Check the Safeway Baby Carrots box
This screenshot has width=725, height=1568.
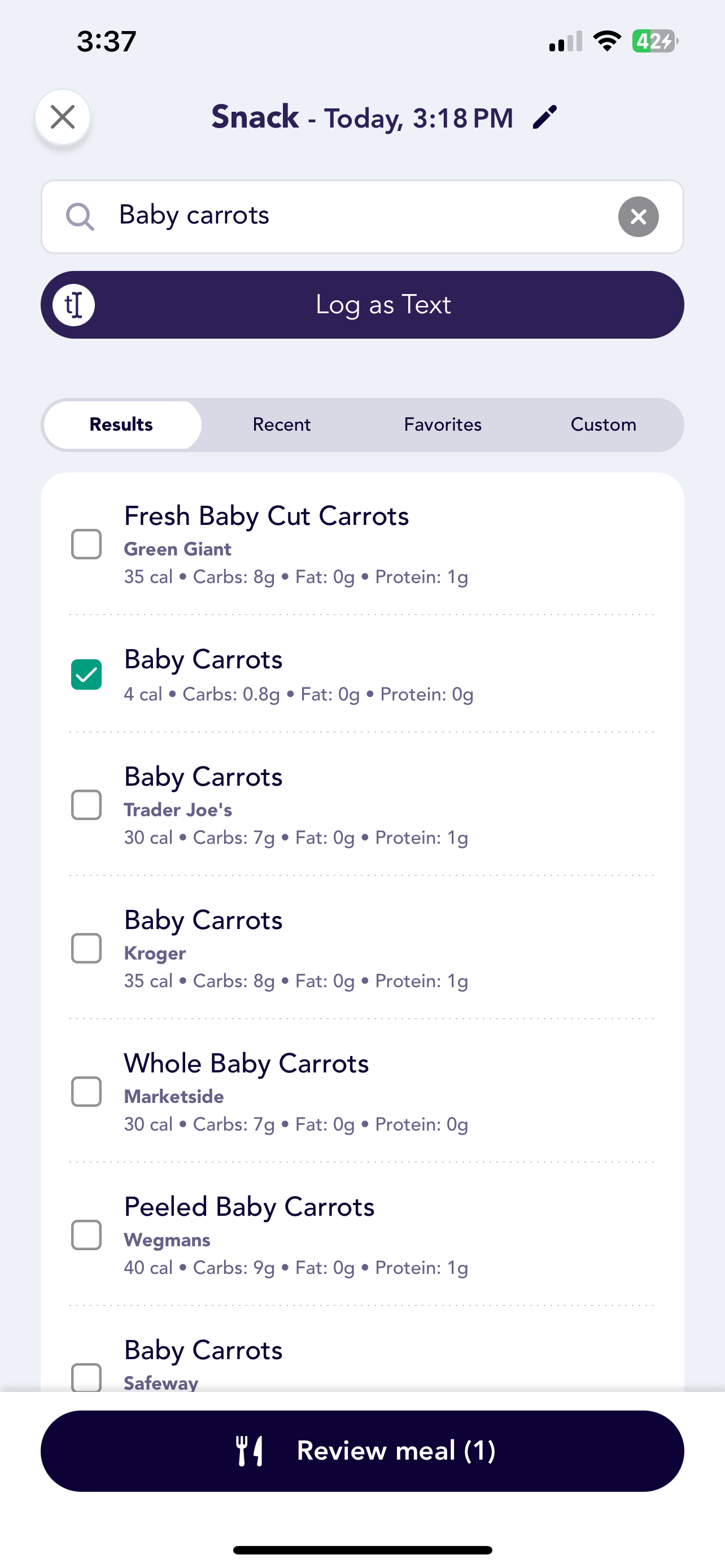tap(86, 1377)
